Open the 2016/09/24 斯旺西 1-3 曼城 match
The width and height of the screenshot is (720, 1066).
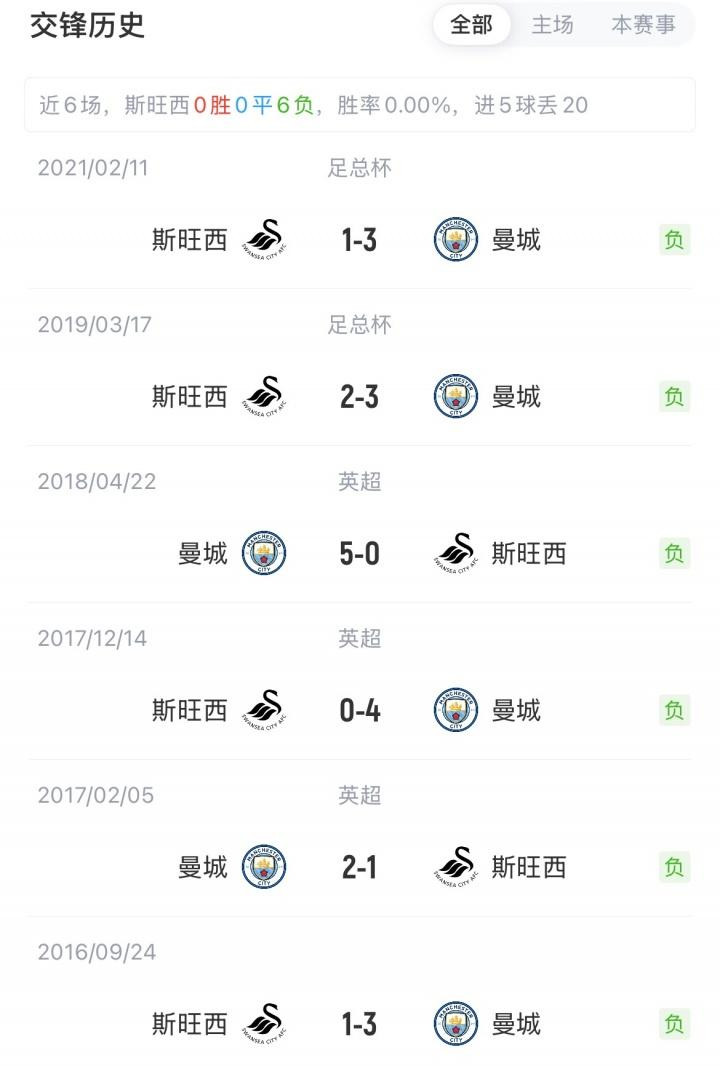[x=359, y=1023]
